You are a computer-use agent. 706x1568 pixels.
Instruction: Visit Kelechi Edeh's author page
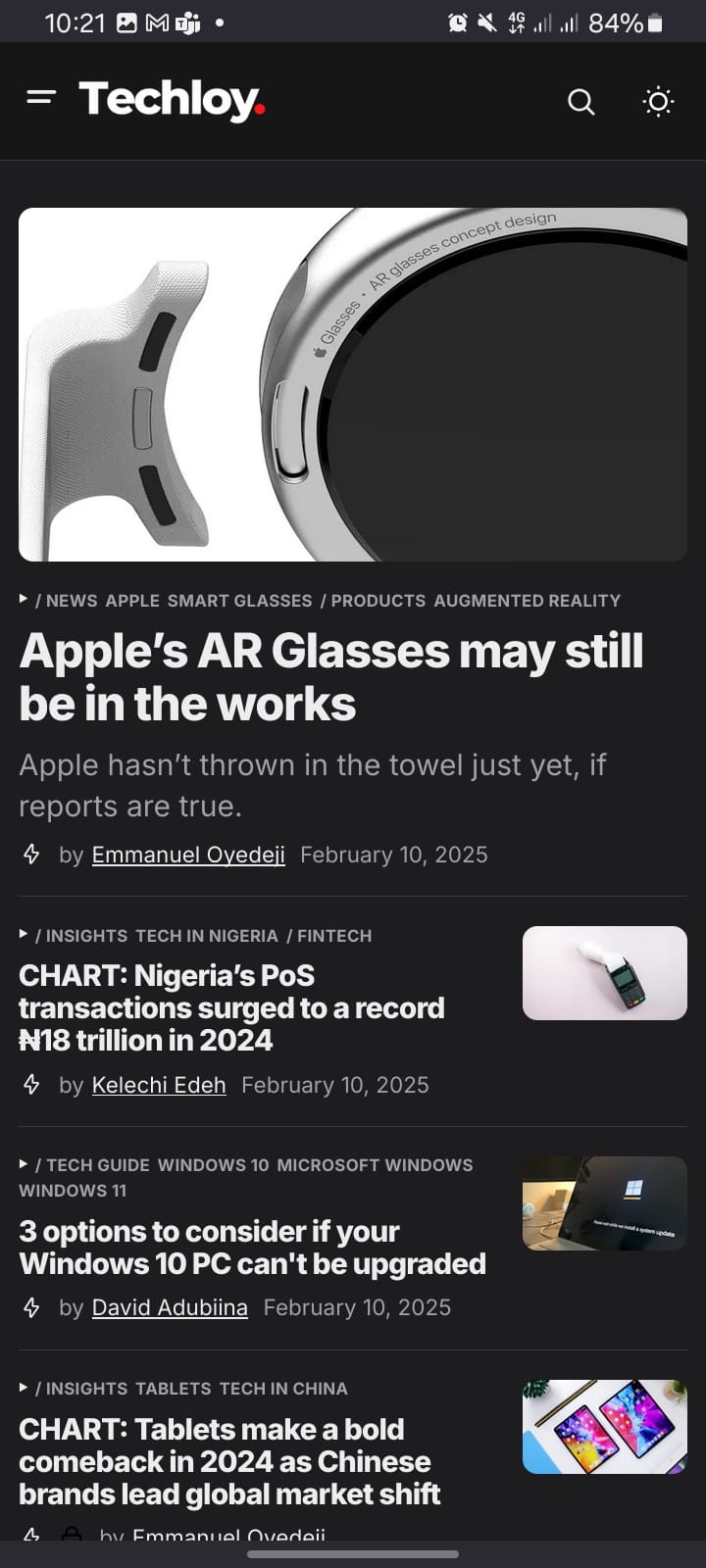coord(159,1085)
